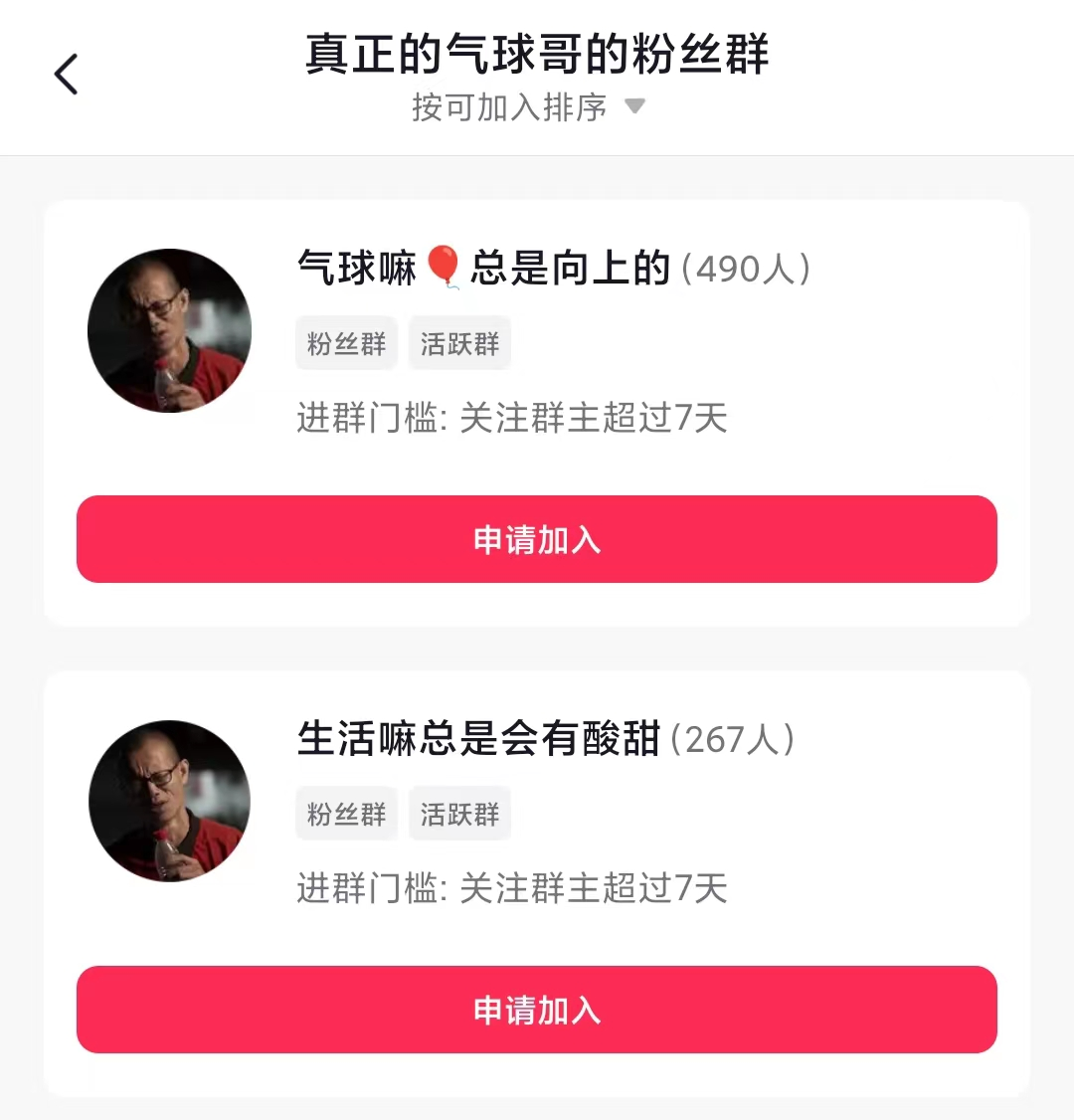The width and height of the screenshot is (1074, 1120).
Task: Open the 按可加入排序 sort dropdown
Action: coord(528,107)
